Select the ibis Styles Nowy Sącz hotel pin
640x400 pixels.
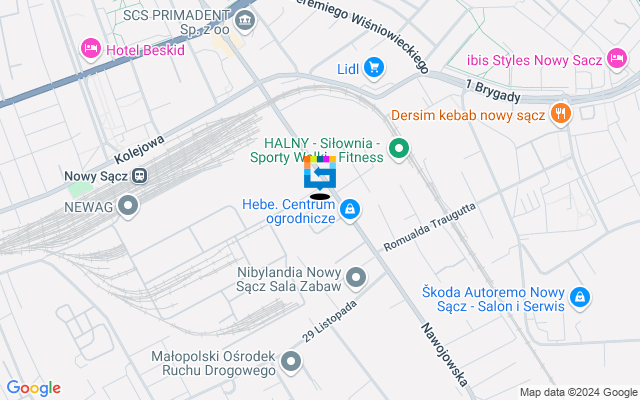[x=618, y=60]
